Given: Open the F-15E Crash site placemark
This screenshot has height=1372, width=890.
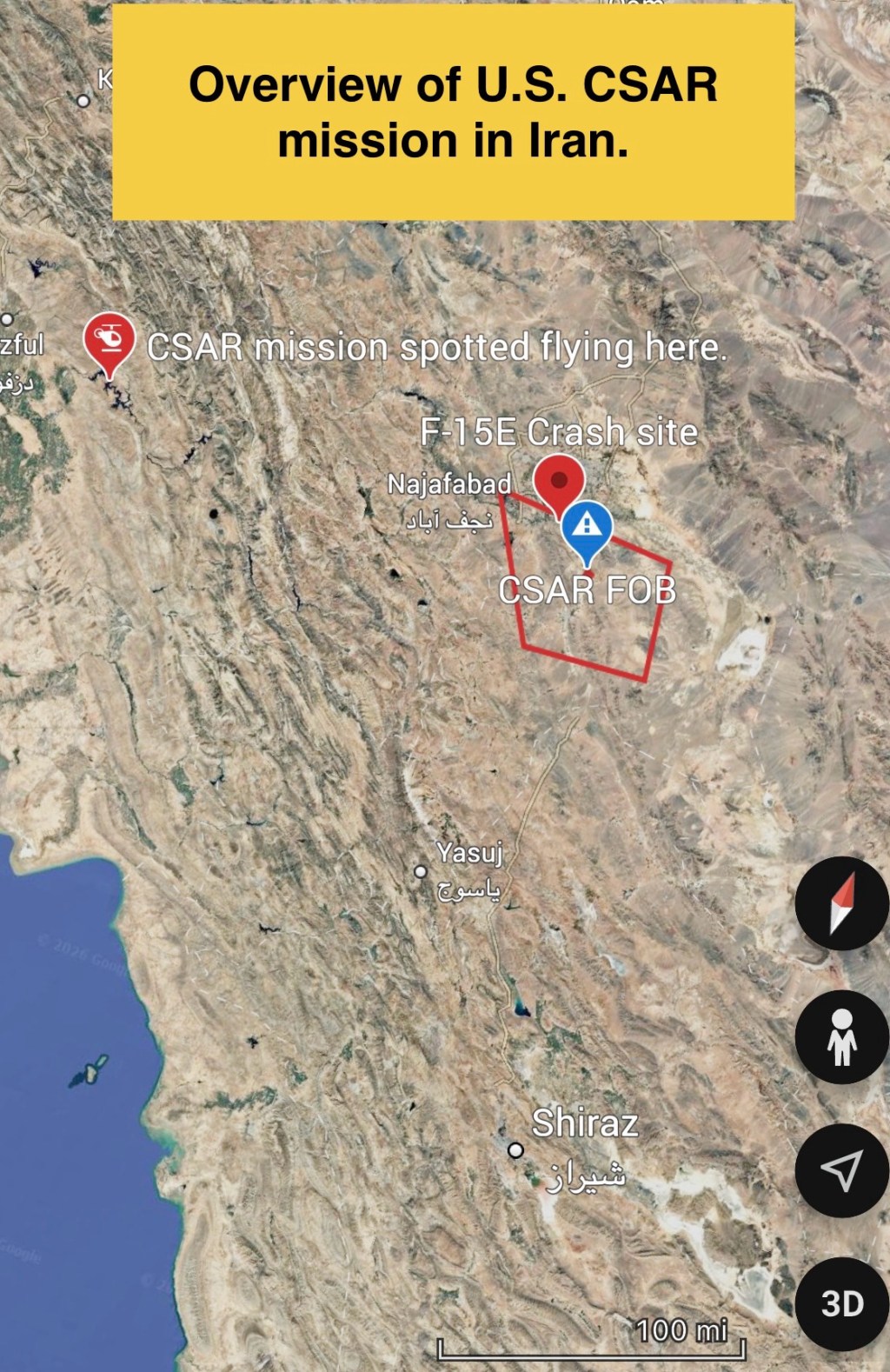Looking at the screenshot, I should click(x=558, y=483).
